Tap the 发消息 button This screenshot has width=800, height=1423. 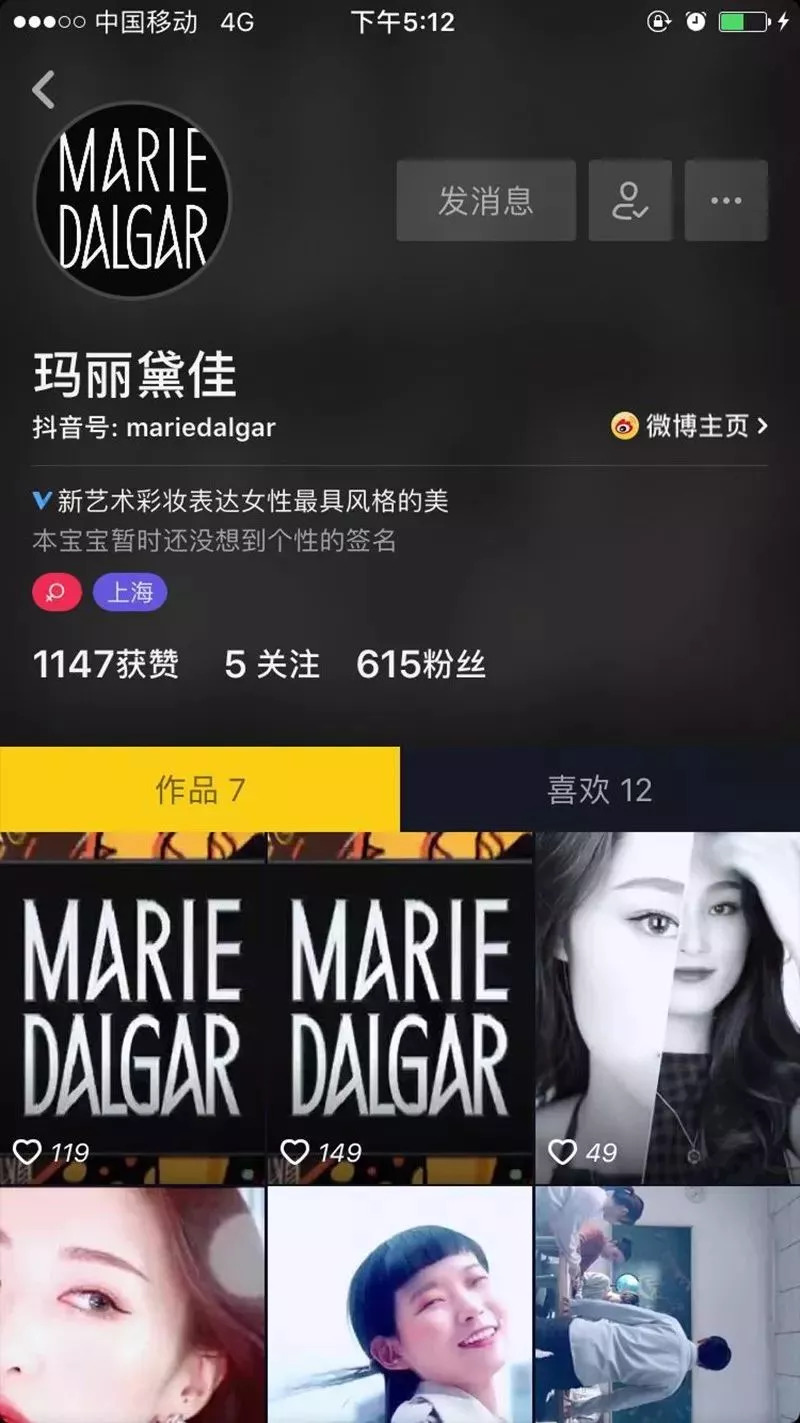coord(486,200)
